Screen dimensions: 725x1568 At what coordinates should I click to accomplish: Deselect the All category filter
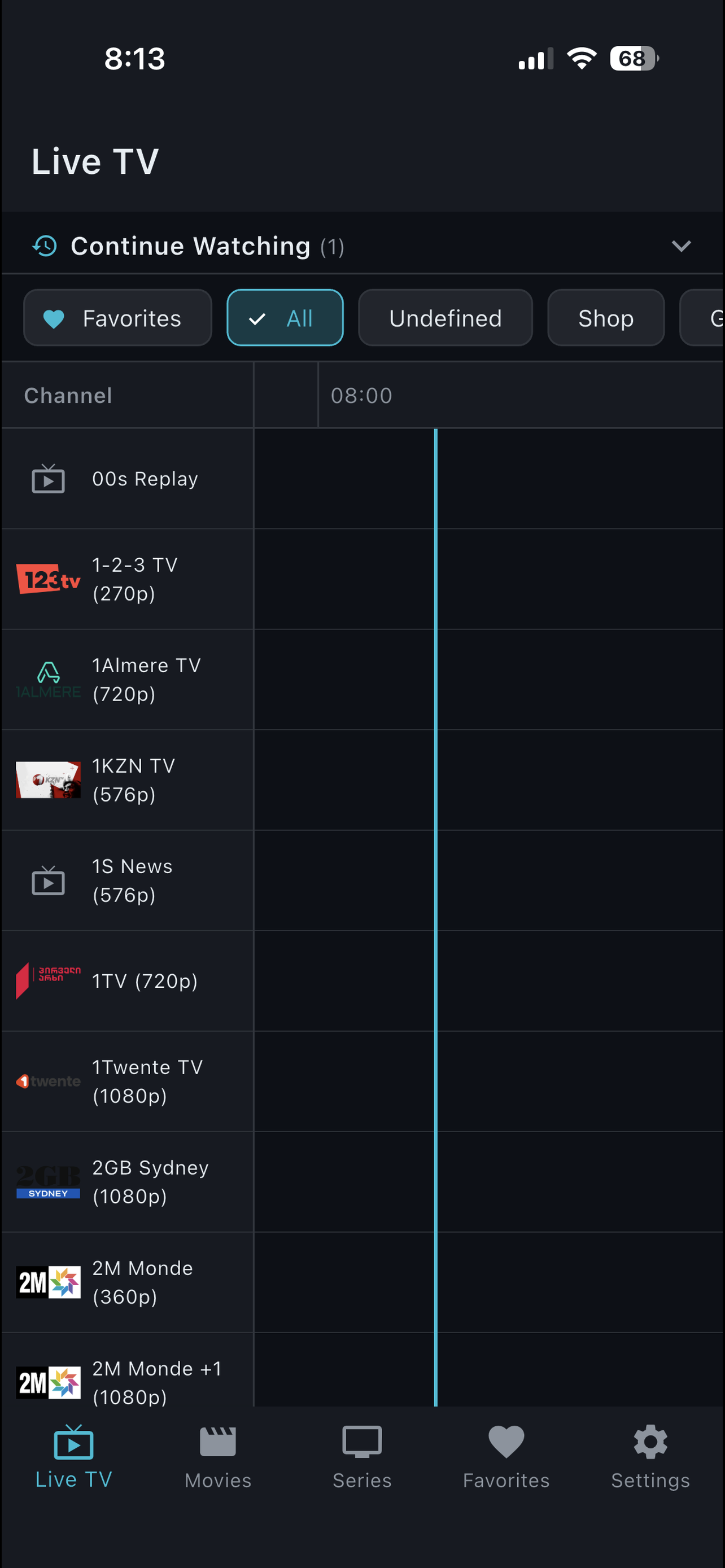[285, 318]
